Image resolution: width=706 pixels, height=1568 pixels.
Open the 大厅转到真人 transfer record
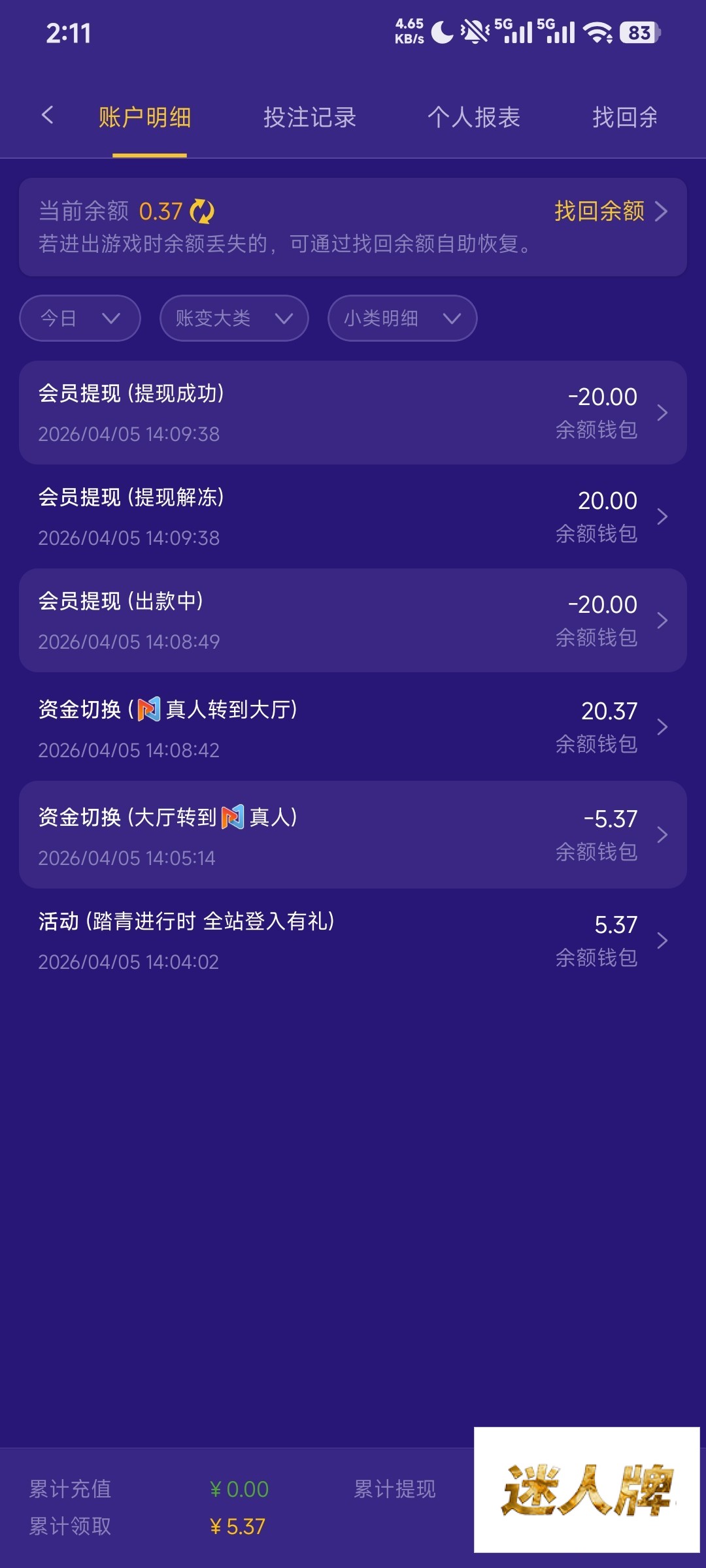tap(353, 835)
